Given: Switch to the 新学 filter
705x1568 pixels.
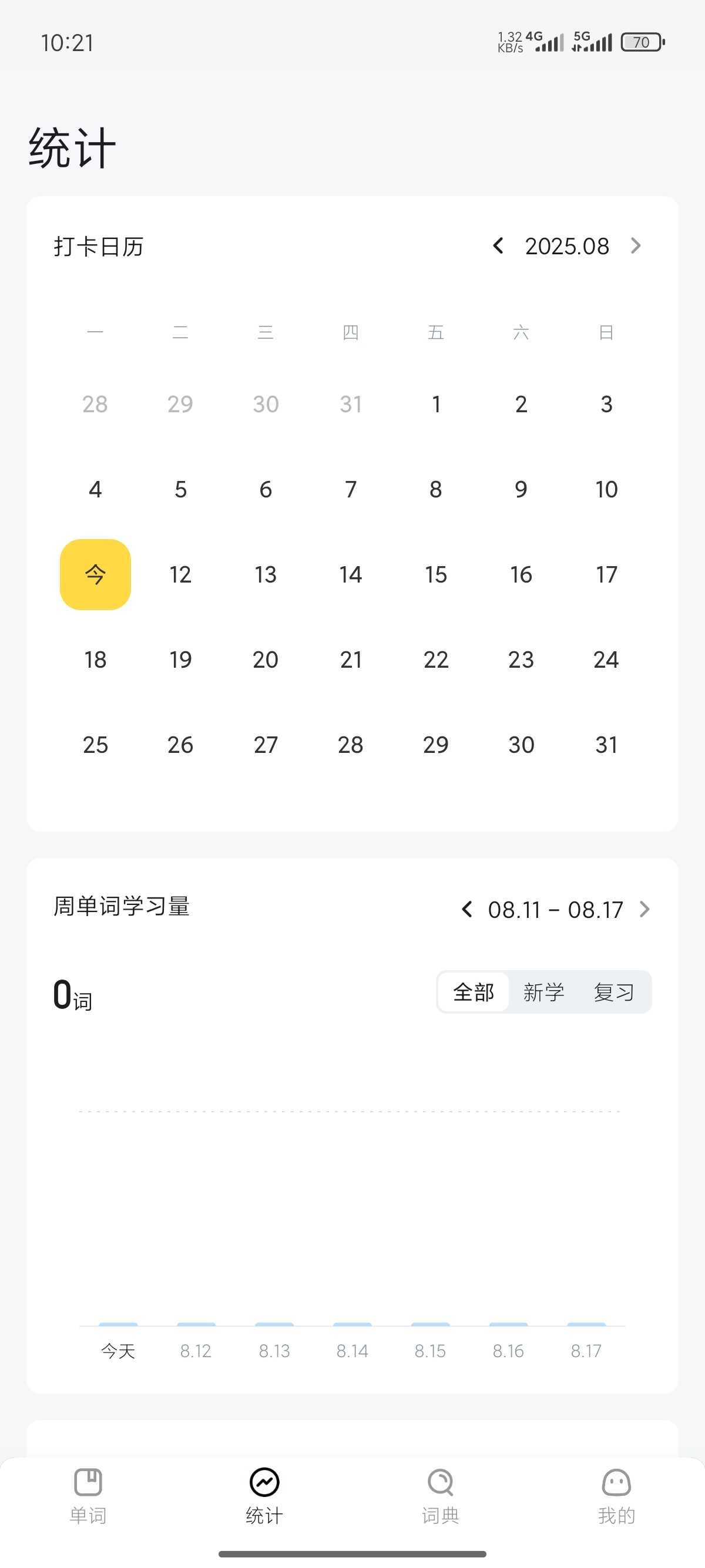Looking at the screenshot, I should pyautogui.click(x=543, y=992).
